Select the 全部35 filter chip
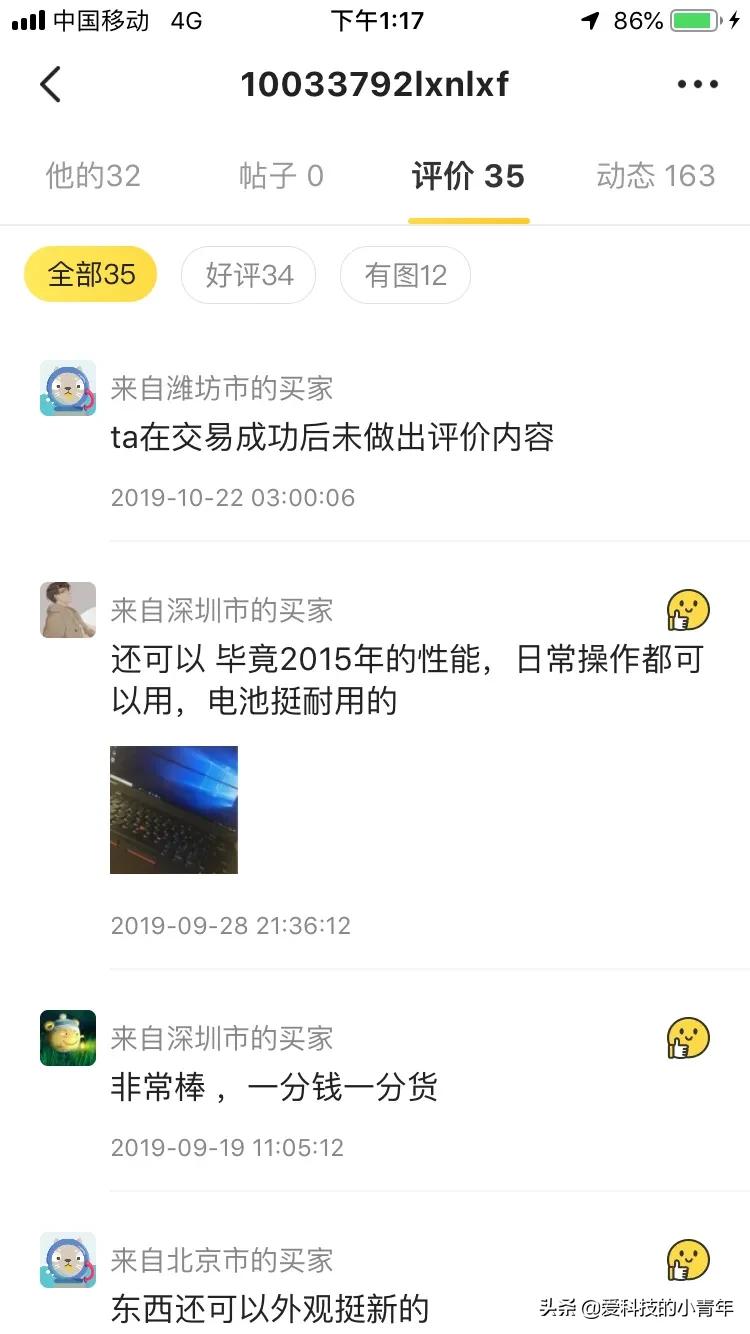The width and height of the screenshot is (750, 1334). tap(89, 273)
